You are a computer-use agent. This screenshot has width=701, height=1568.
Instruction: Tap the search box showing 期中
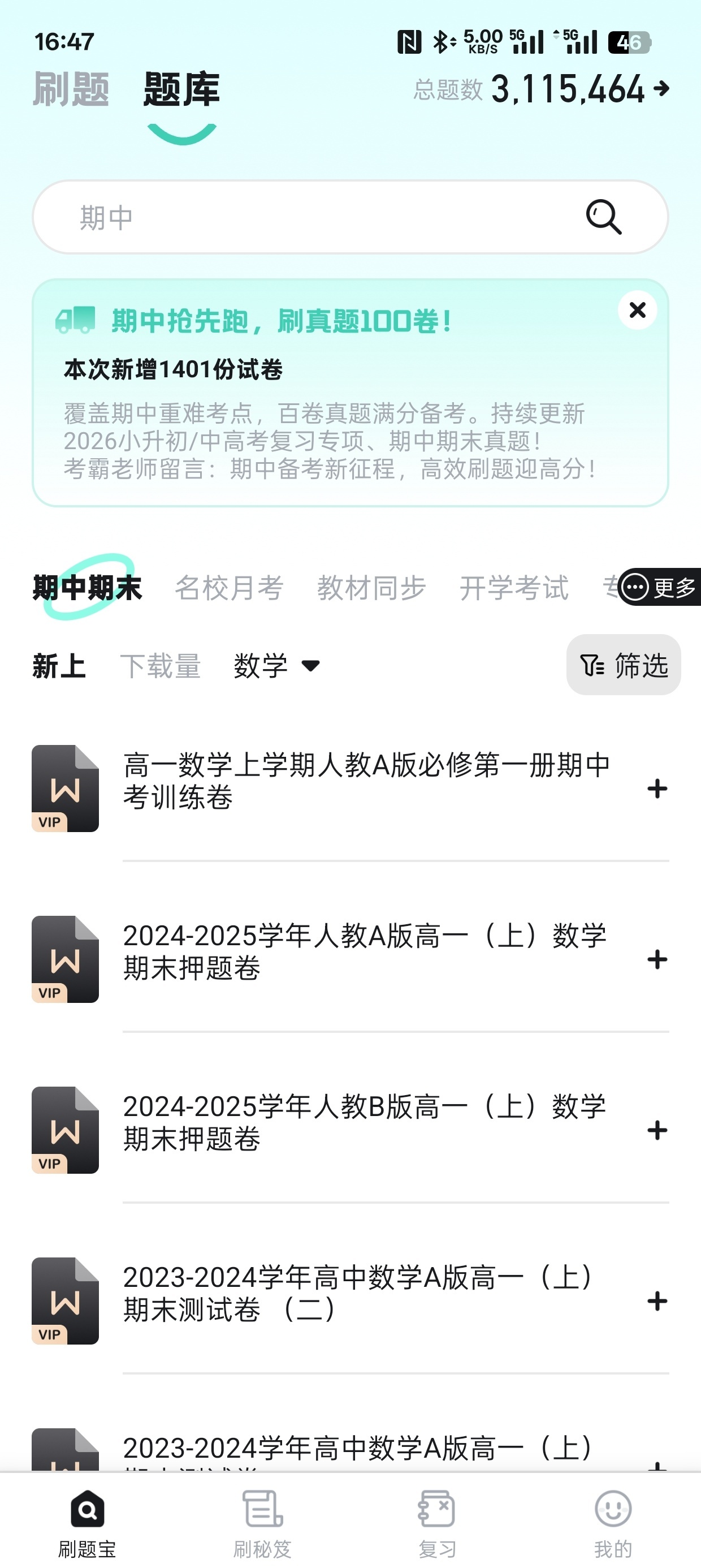click(x=350, y=217)
